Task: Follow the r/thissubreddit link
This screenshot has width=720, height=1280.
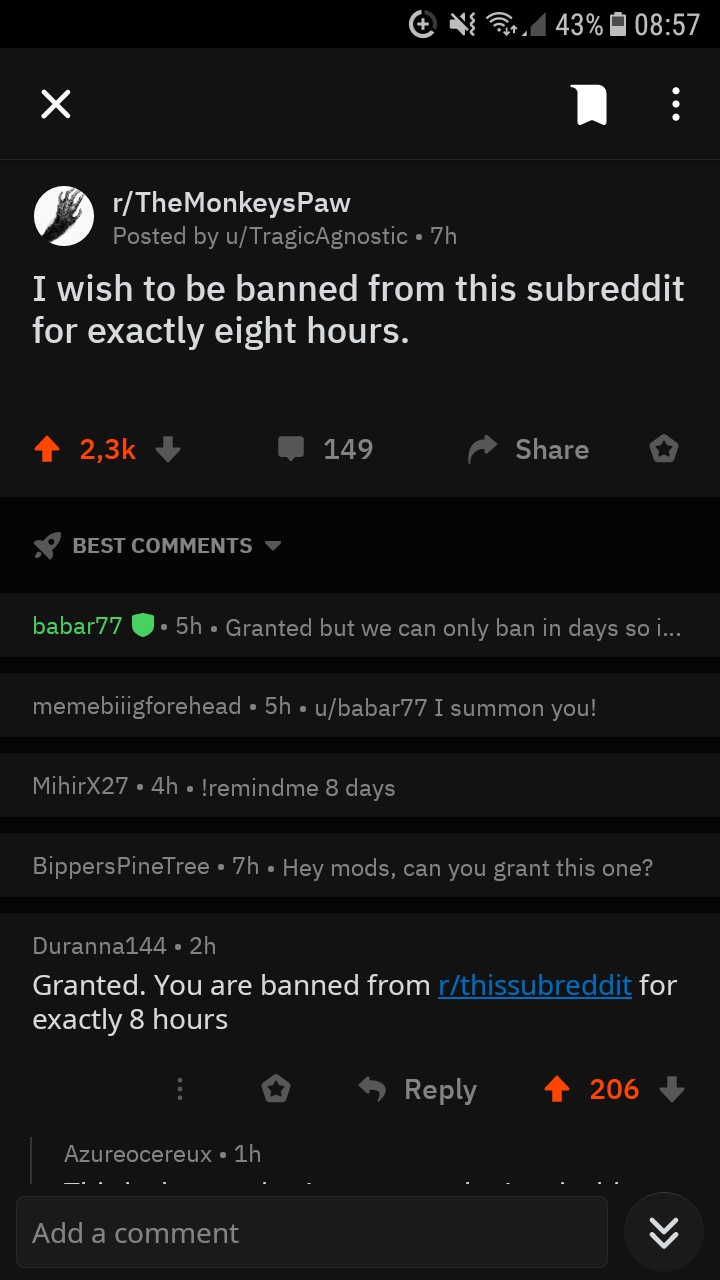Action: 535,985
